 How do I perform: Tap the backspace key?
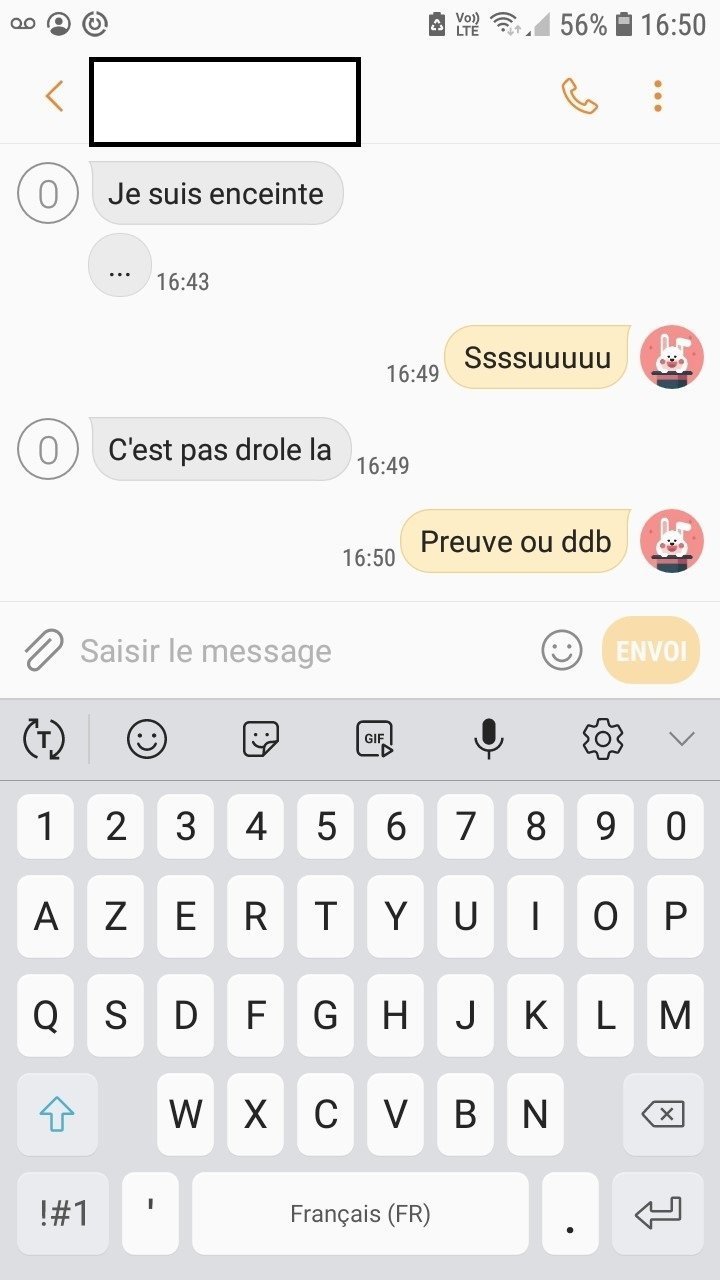(x=661, y=1114)
